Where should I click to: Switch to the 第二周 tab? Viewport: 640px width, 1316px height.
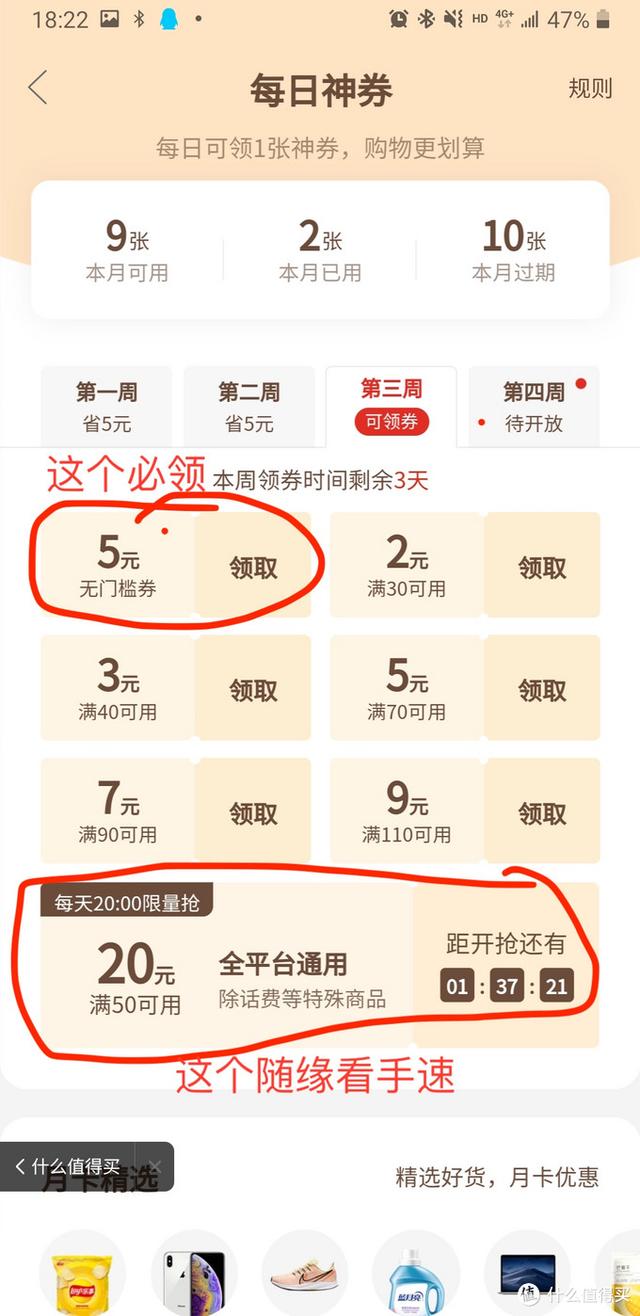[249, 406]
